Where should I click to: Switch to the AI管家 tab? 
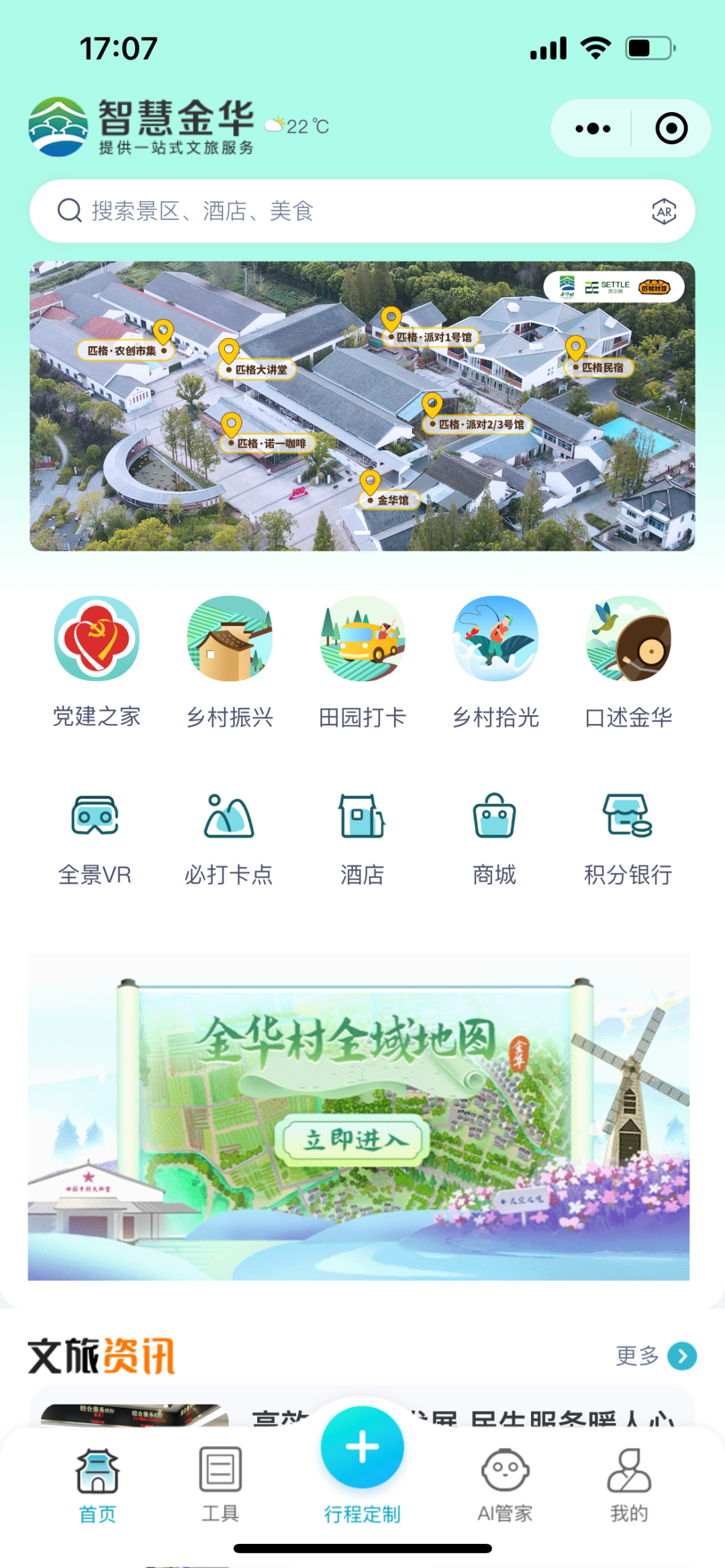[x=505, y=1484]
